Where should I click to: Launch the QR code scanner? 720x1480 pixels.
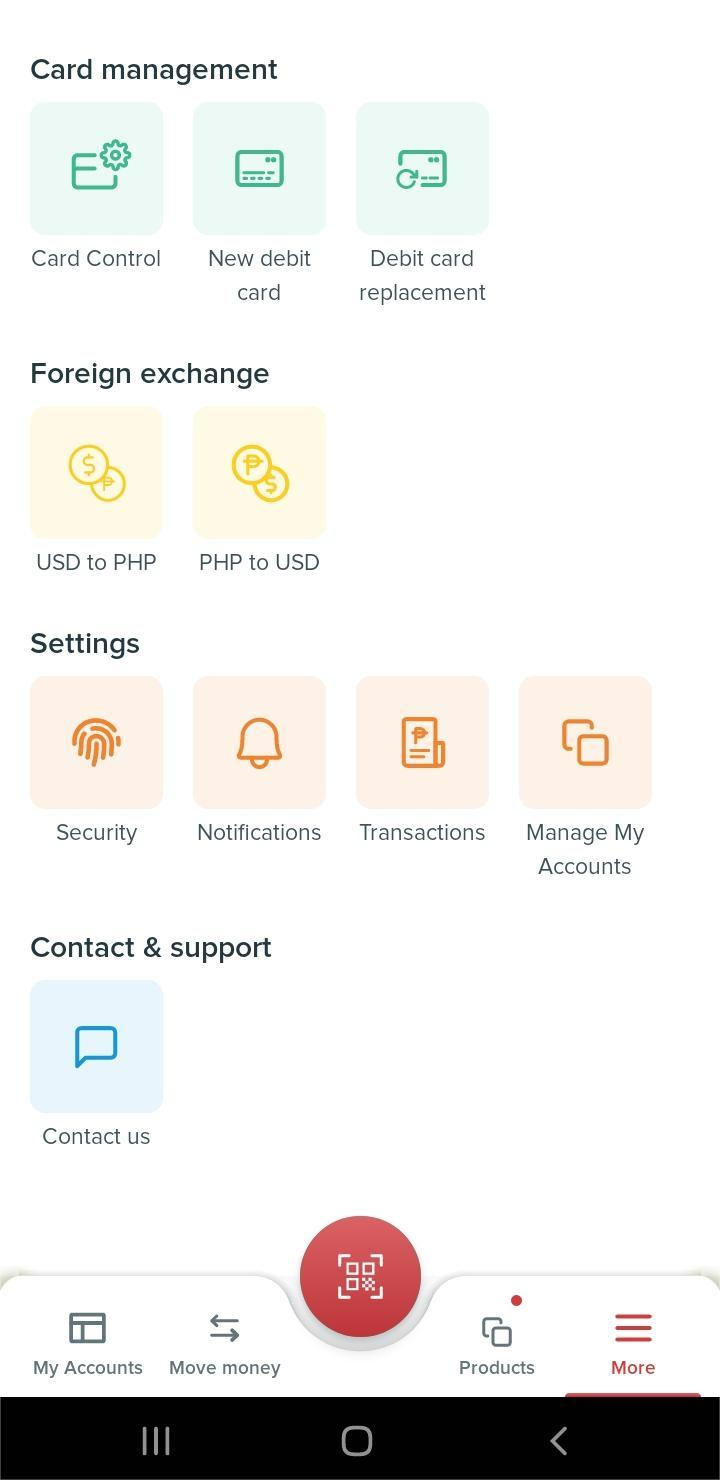tap(360, 1276)
